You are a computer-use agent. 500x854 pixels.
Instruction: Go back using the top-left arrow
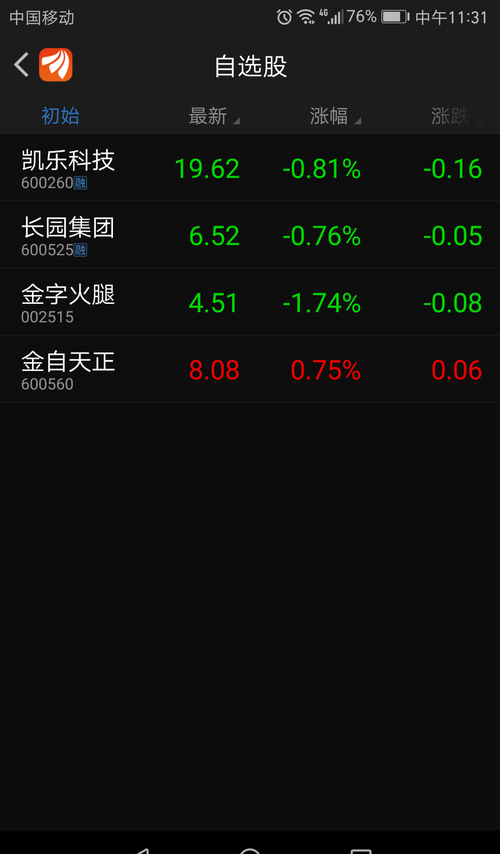21,65
